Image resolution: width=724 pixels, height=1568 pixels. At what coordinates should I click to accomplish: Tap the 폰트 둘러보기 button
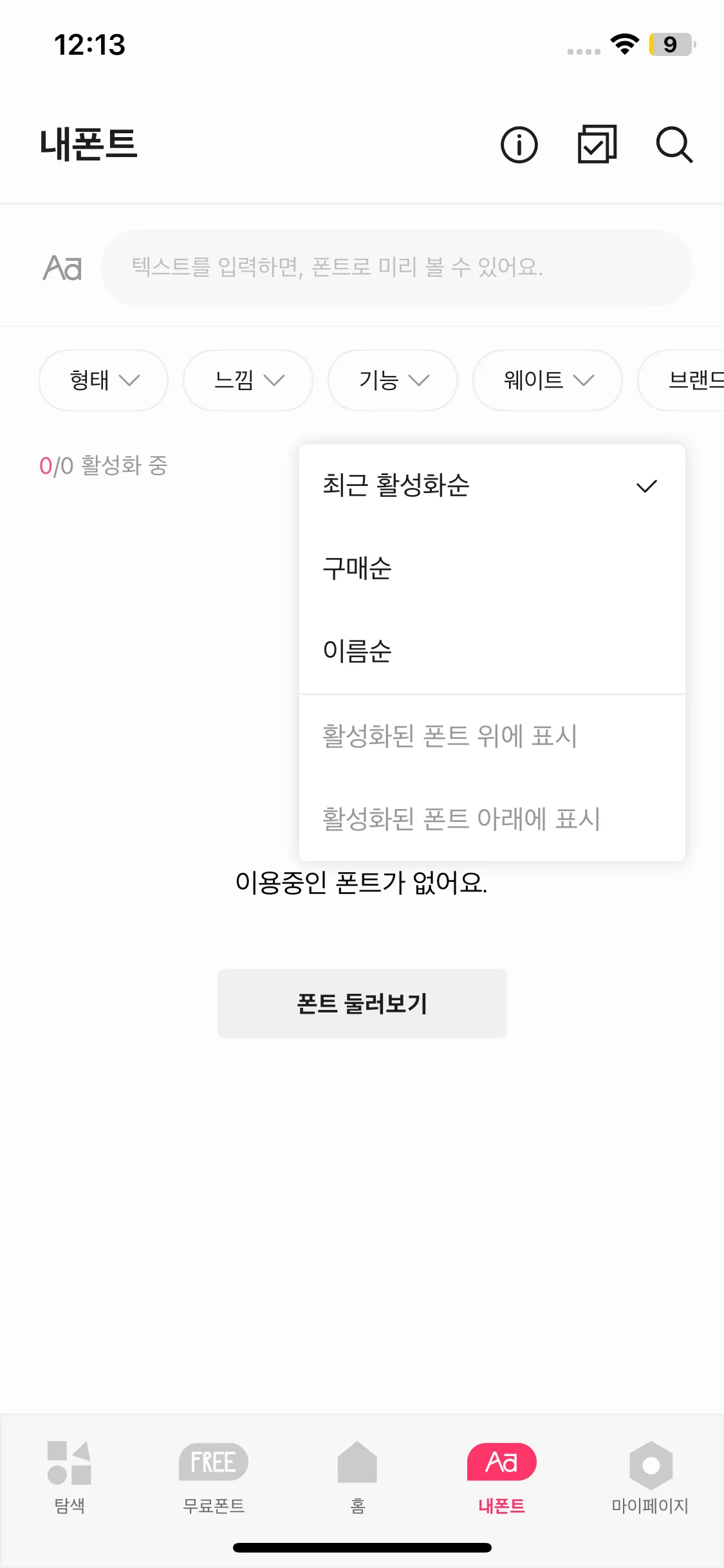pyautogui.click(x=362, y=1003)
